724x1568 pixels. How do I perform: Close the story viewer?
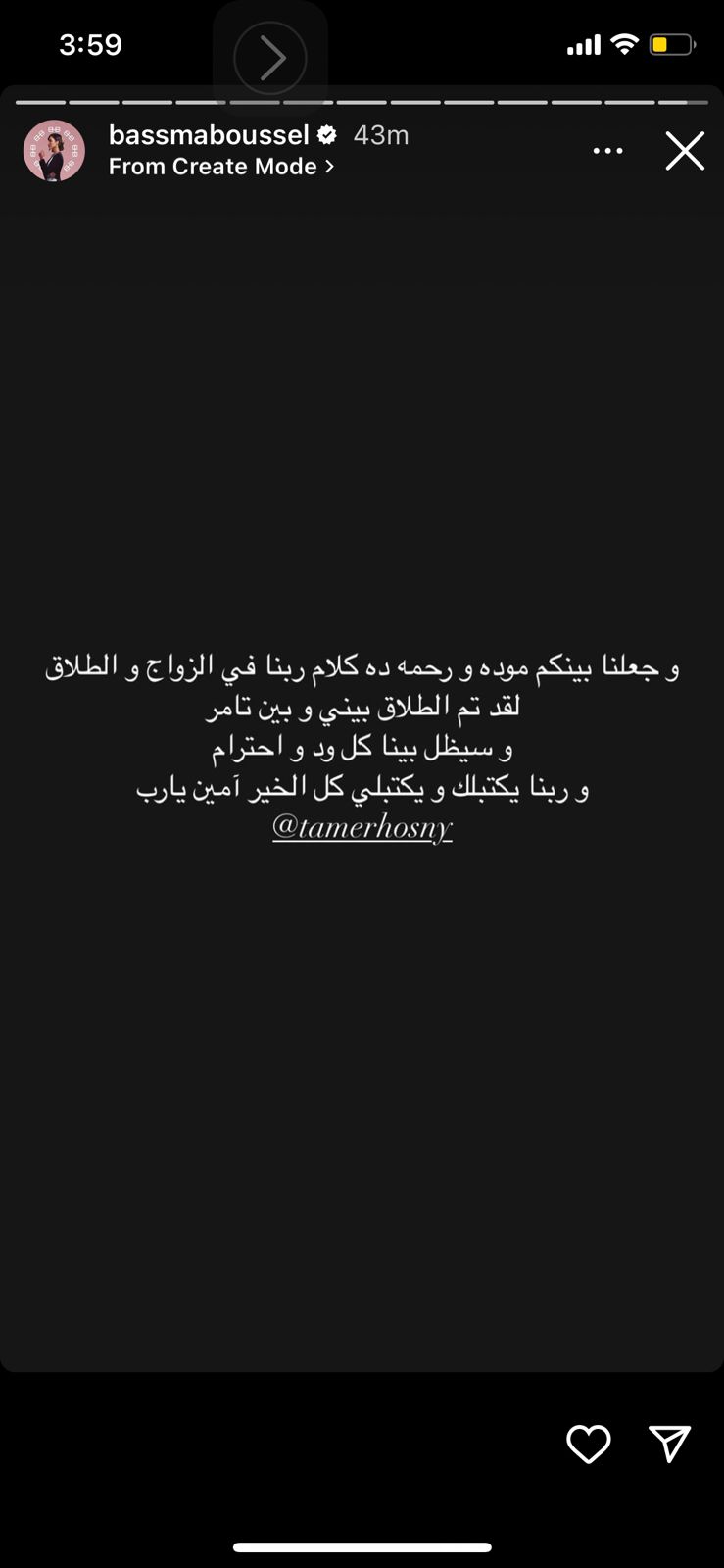pyautogui.click(x=685, y=151)
